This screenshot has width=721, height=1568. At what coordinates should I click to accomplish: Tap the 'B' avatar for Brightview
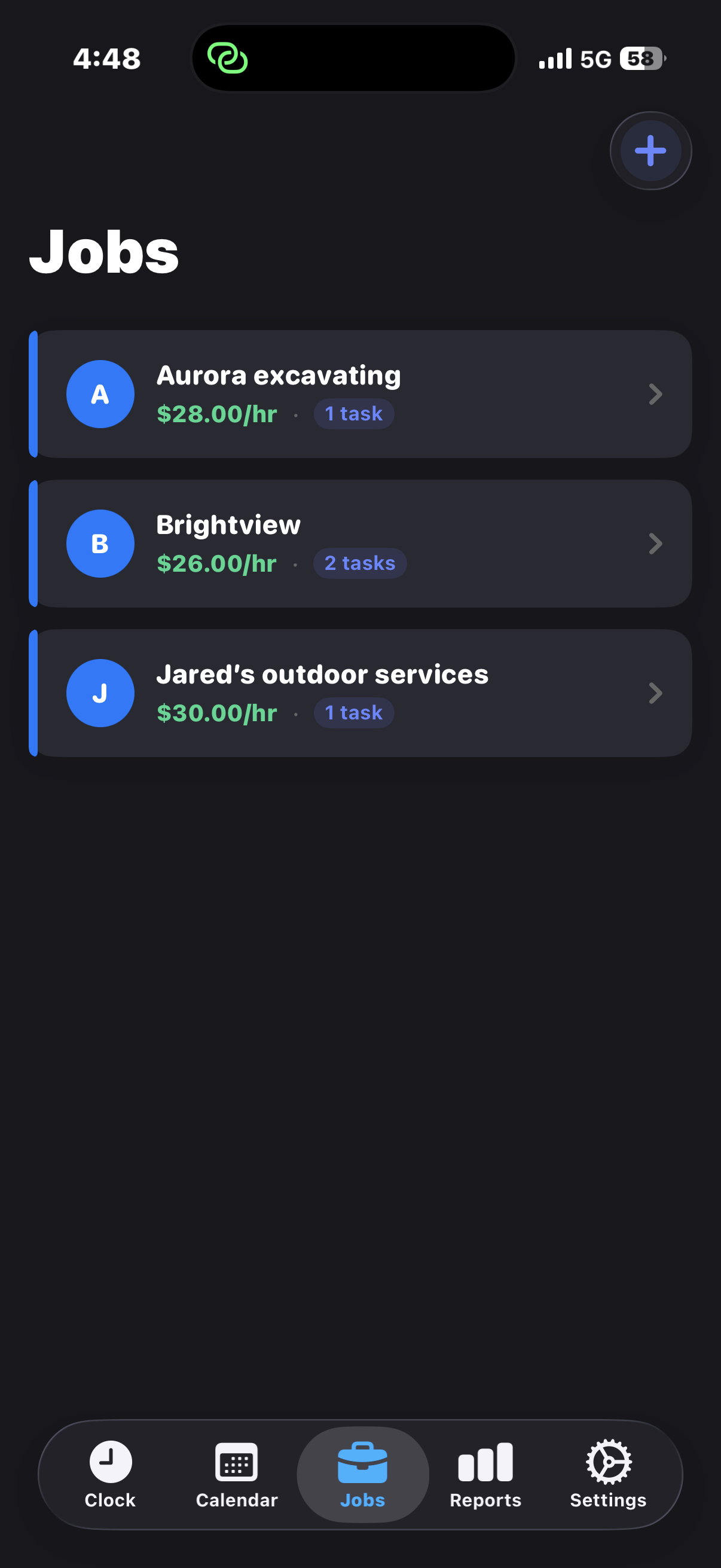(x=100, y=544)
